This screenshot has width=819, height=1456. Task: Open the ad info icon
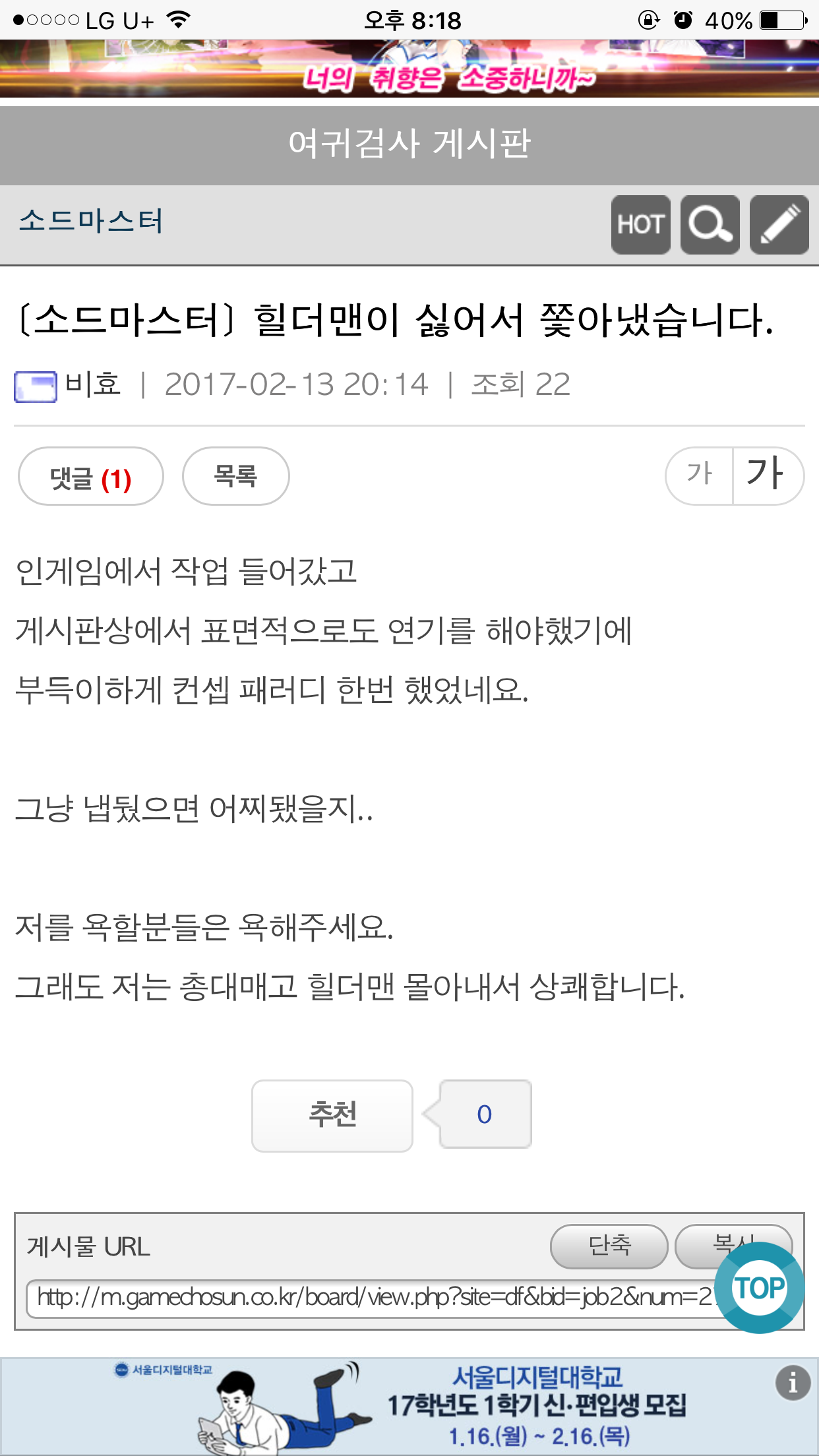tap(793, 1381)
